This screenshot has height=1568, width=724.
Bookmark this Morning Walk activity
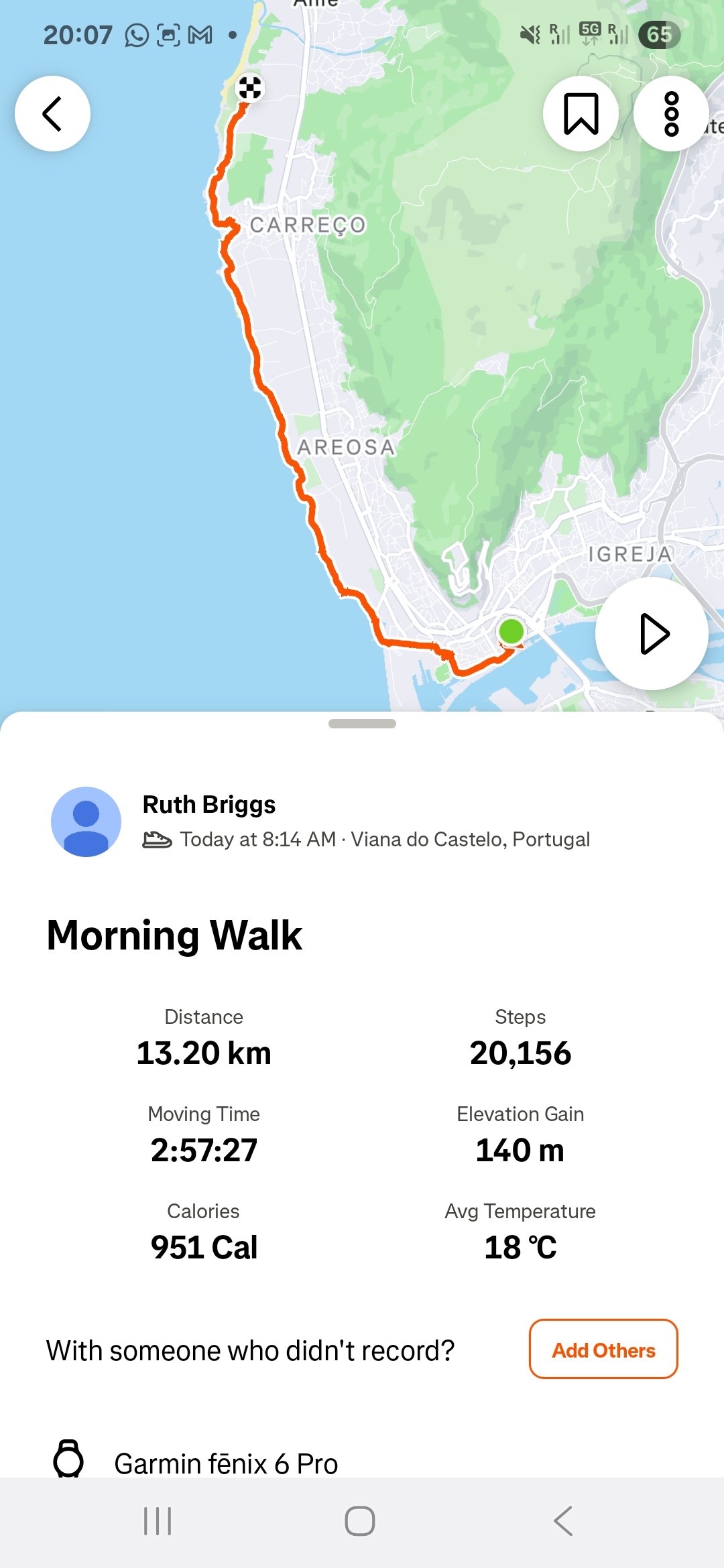pyautogui.click(x=581, y=114)
